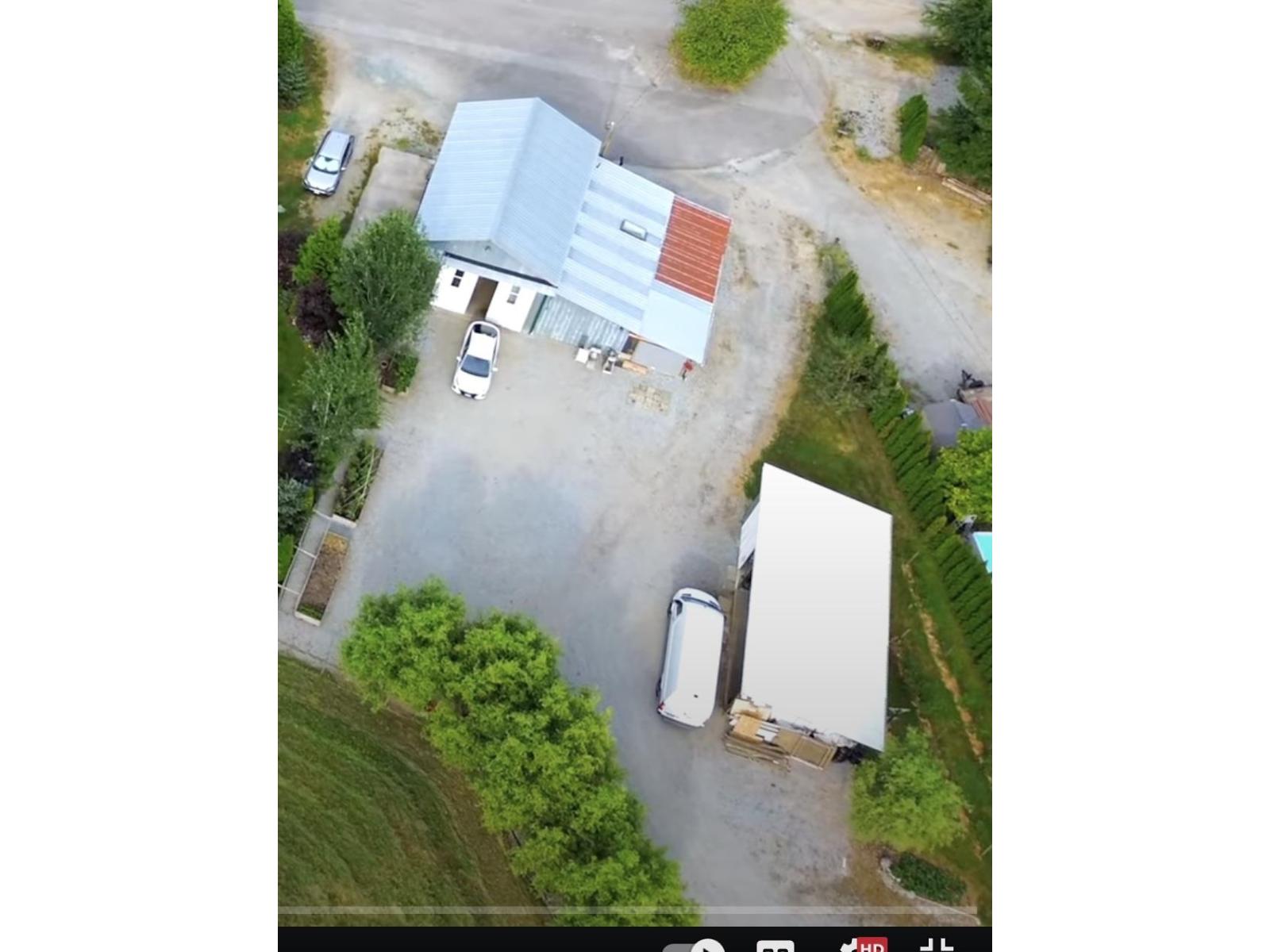1270x952 pixels.
Task: Seek on the video progress bar
Action: (627, 910)
